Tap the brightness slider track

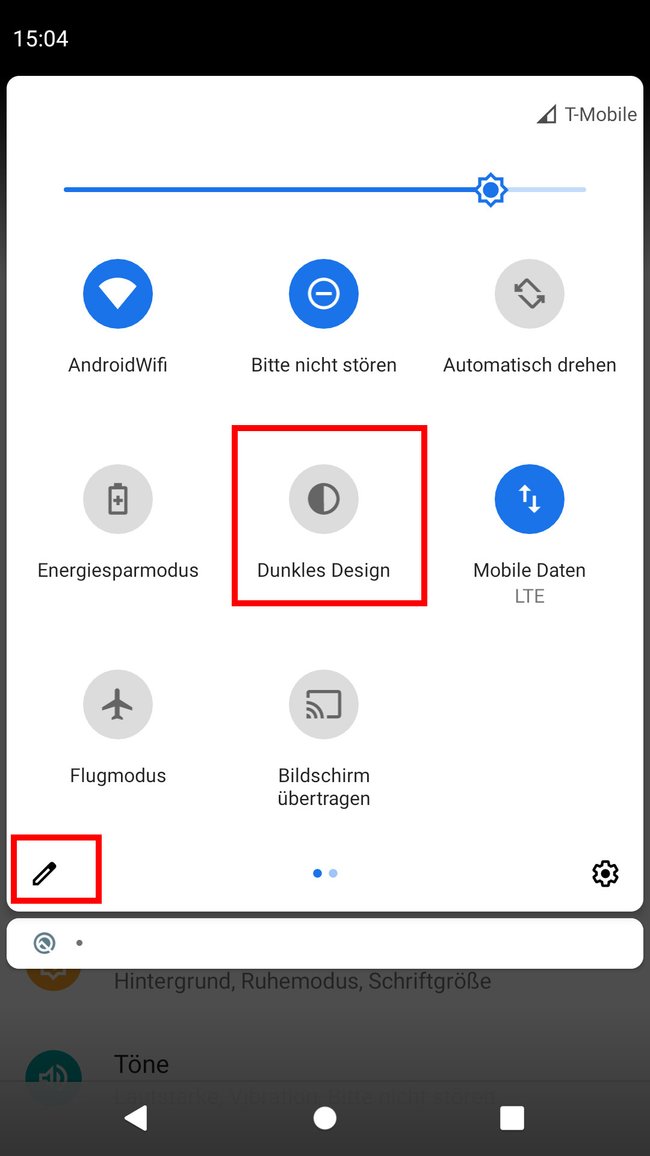(x=324, y=189)
